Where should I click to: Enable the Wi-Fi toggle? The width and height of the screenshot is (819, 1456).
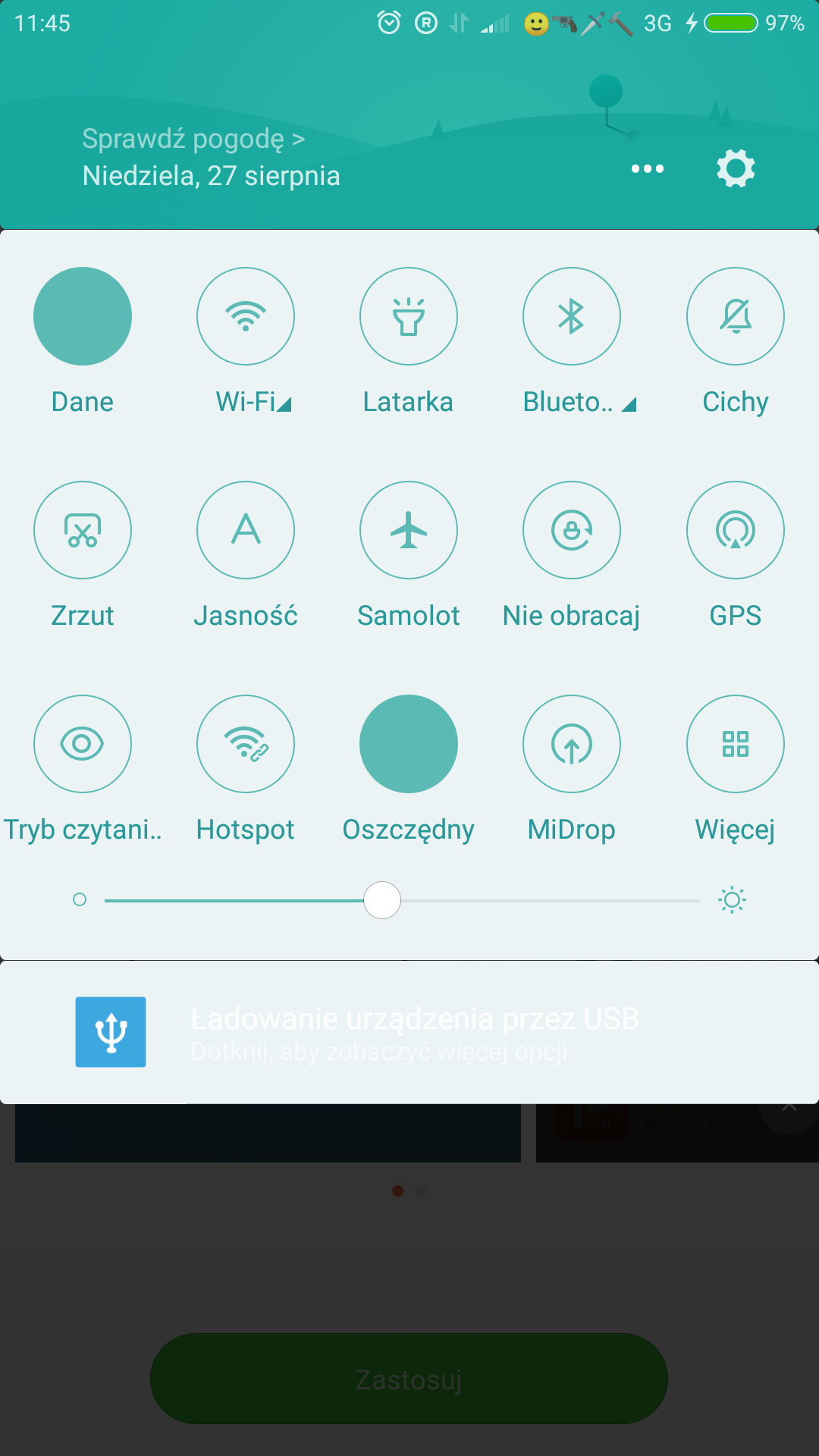(x=246, y=316)
